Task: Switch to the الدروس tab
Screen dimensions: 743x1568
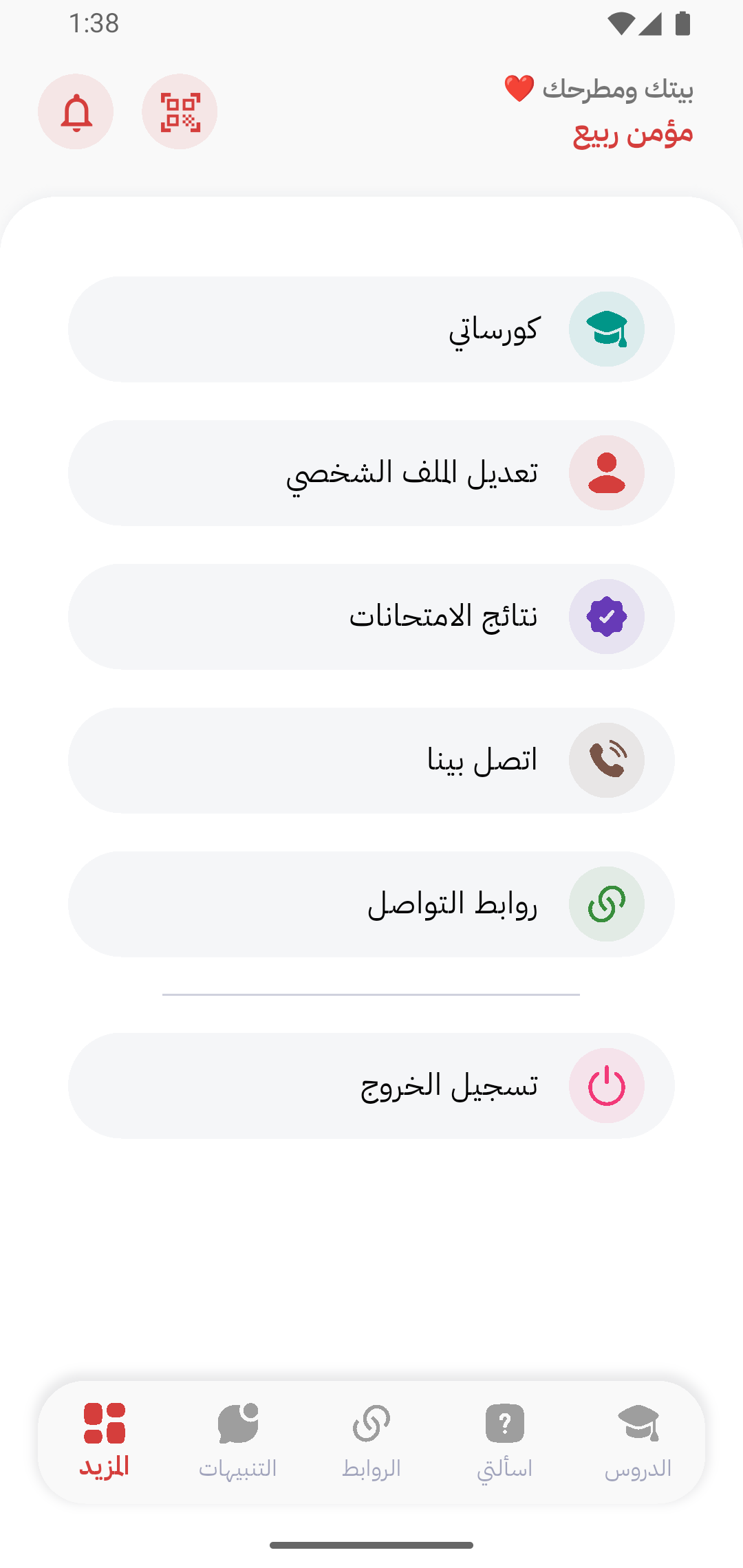Action: coord(638,1441)
